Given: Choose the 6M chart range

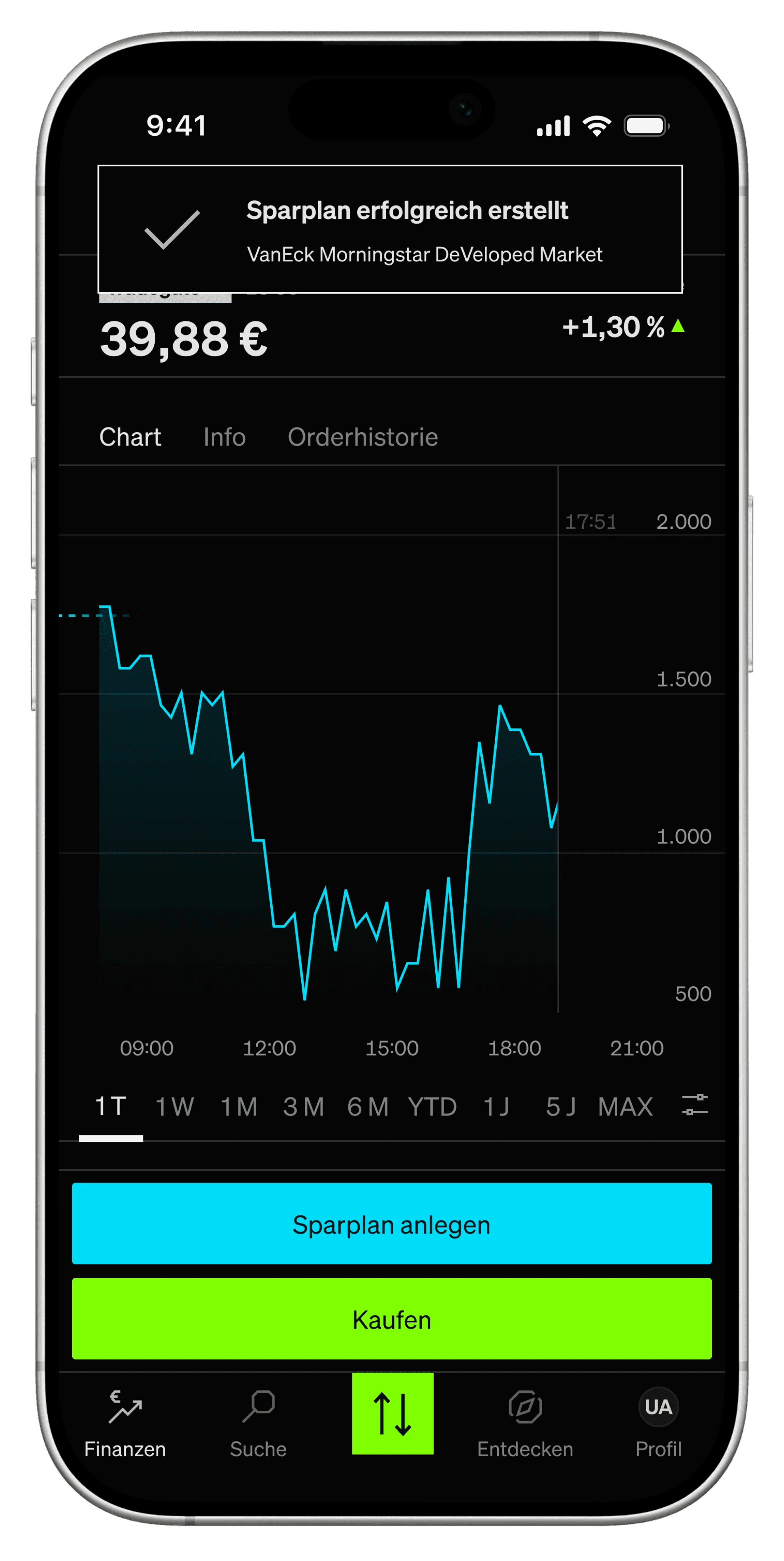Looking at the screenshot, I should 368,1106.
